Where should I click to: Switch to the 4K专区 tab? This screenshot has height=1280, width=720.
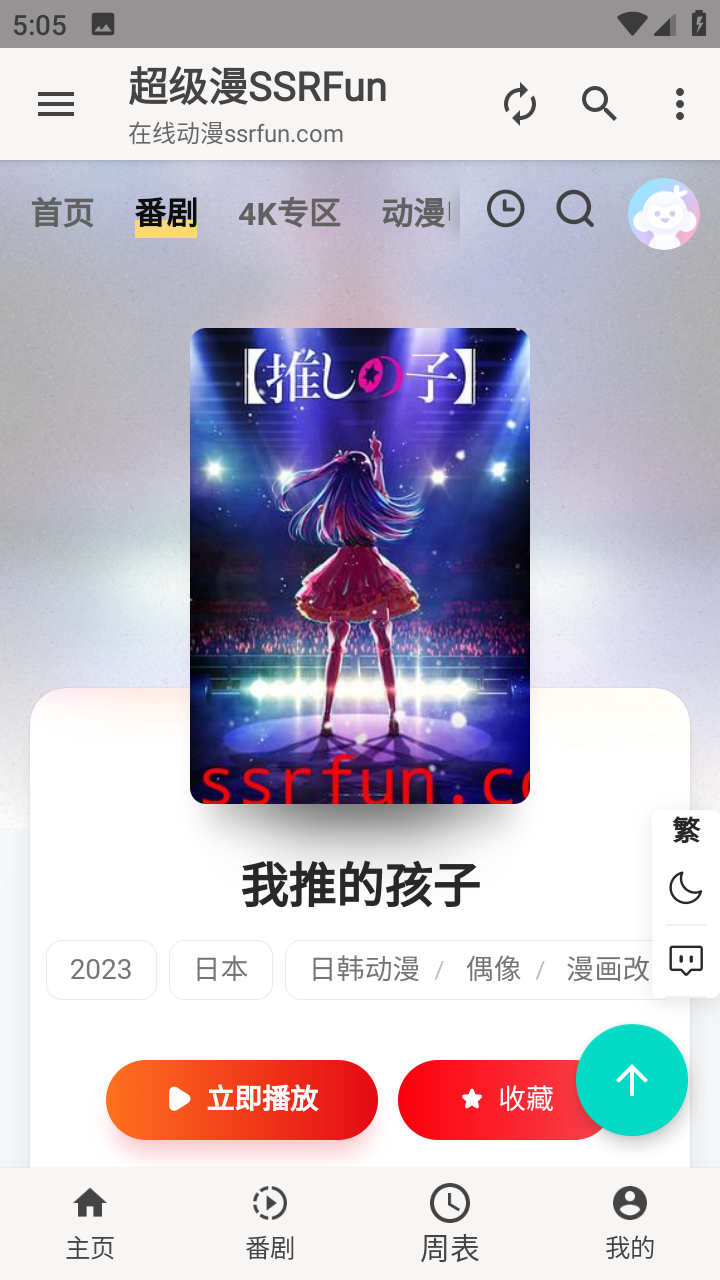[289, 213]
